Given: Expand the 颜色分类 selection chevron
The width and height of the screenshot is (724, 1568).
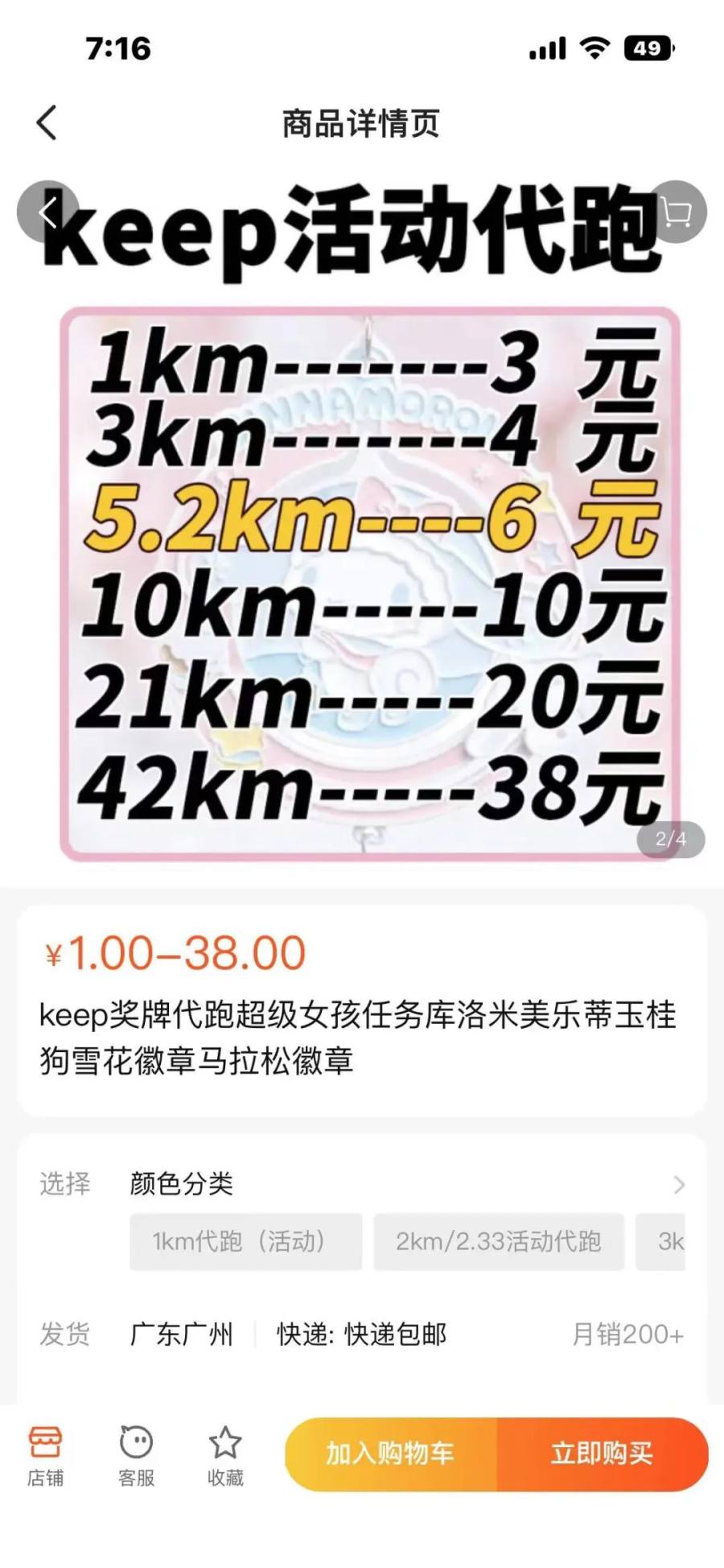Looking at the screenshot, I should tap(678, 1184).
